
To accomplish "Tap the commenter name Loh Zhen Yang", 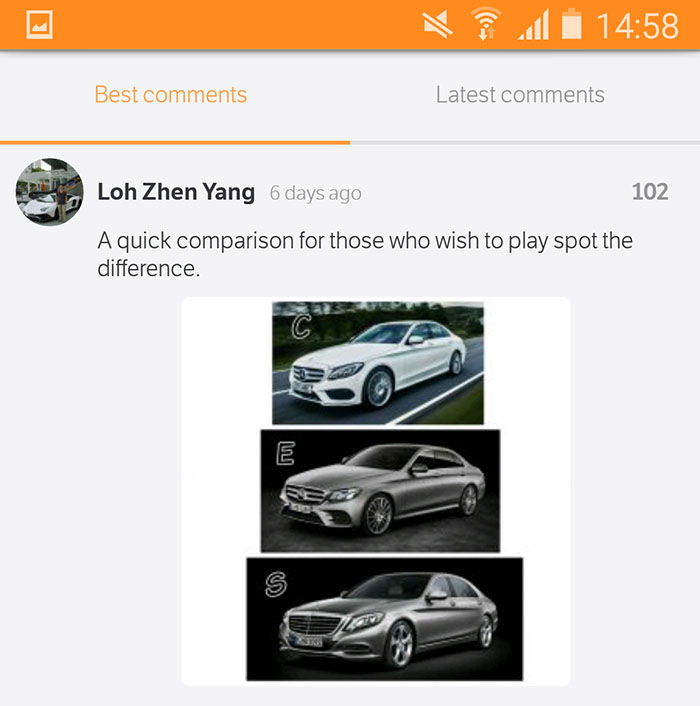I will 176,192.
